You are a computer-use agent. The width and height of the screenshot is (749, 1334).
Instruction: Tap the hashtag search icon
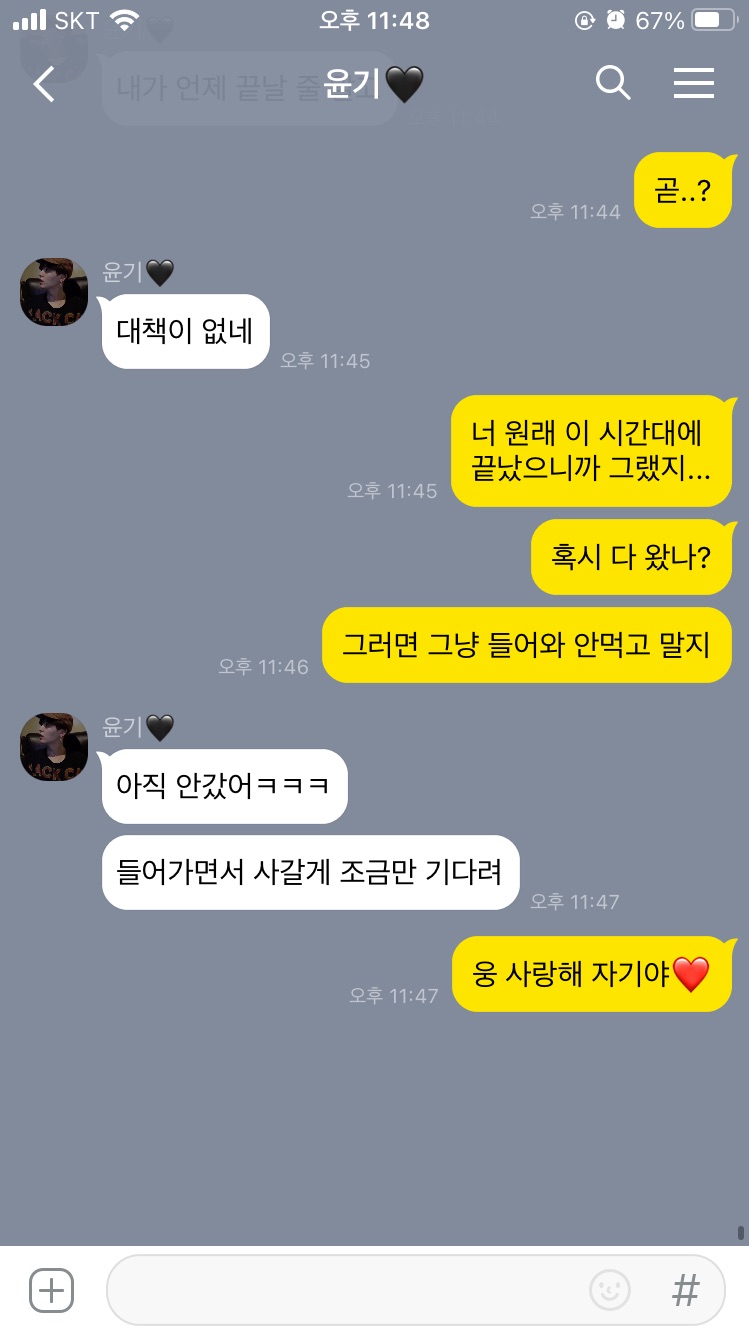(x=685, y=1290)
